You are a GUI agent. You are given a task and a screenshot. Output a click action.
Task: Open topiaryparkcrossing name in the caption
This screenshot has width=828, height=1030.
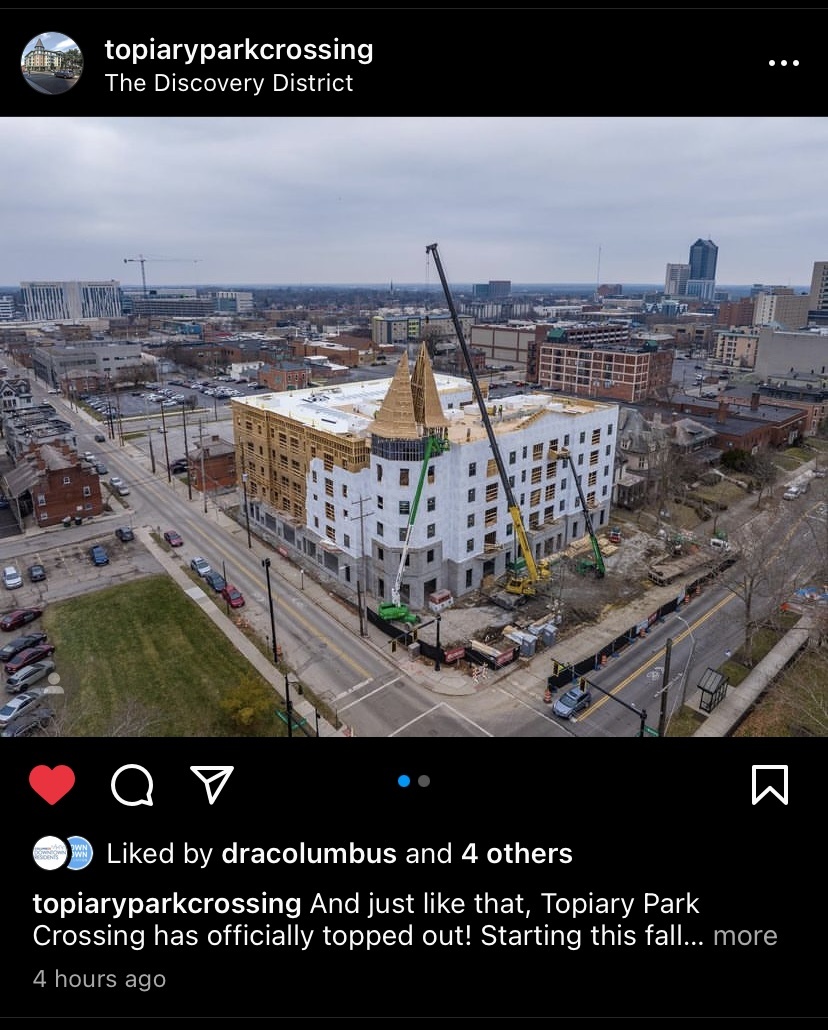pyautogui.click(x=167, y=904)
